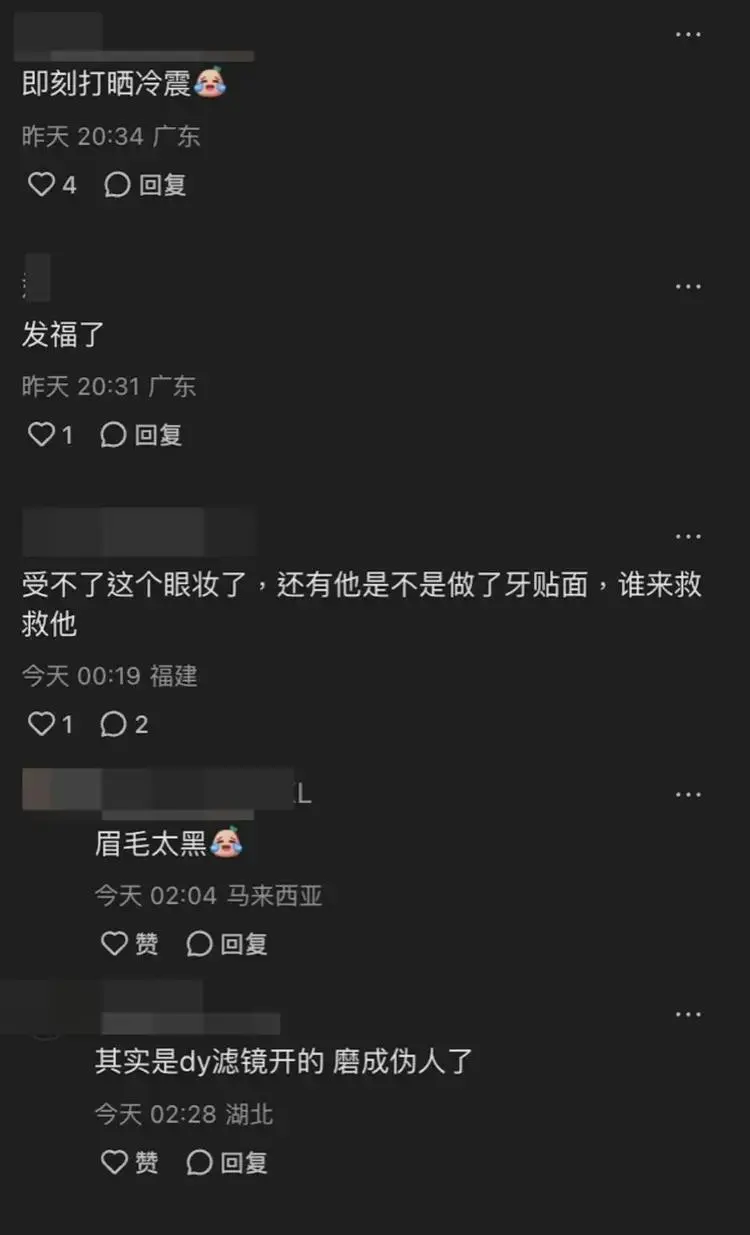Reply to the comment 即刻打晒冷震
Image resolution: width=750 pixels, height=1235 pixels.
pyautogui.click(x=146, y=185)
